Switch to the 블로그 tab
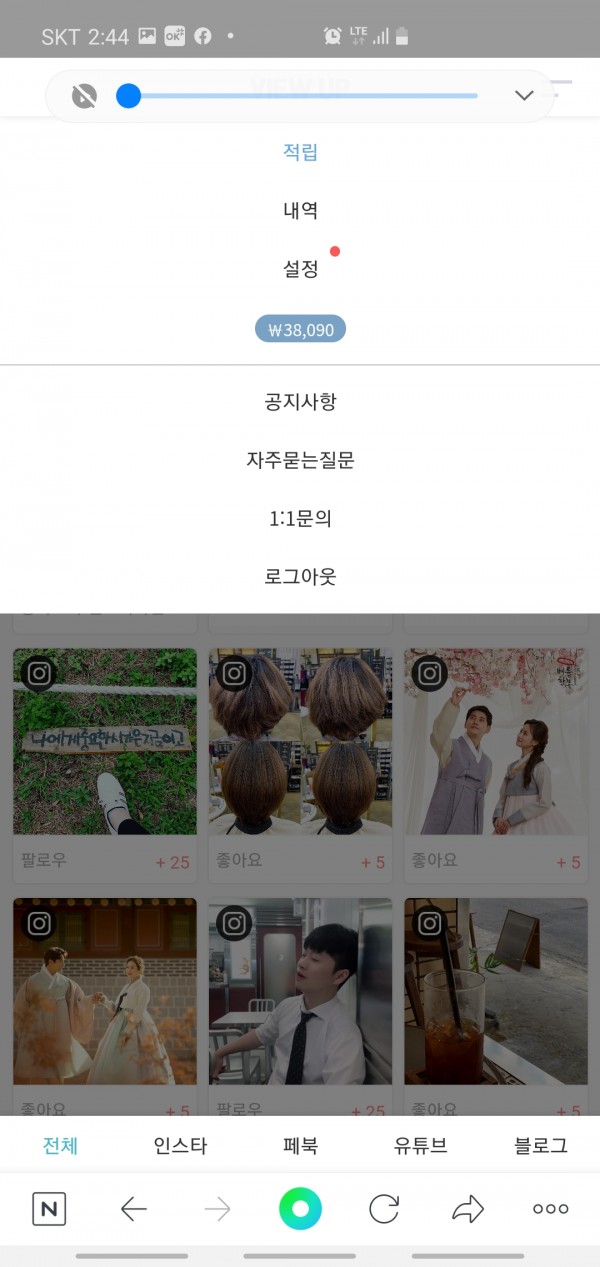Viewport: 600px width, 1267px height. [540, 1146]
